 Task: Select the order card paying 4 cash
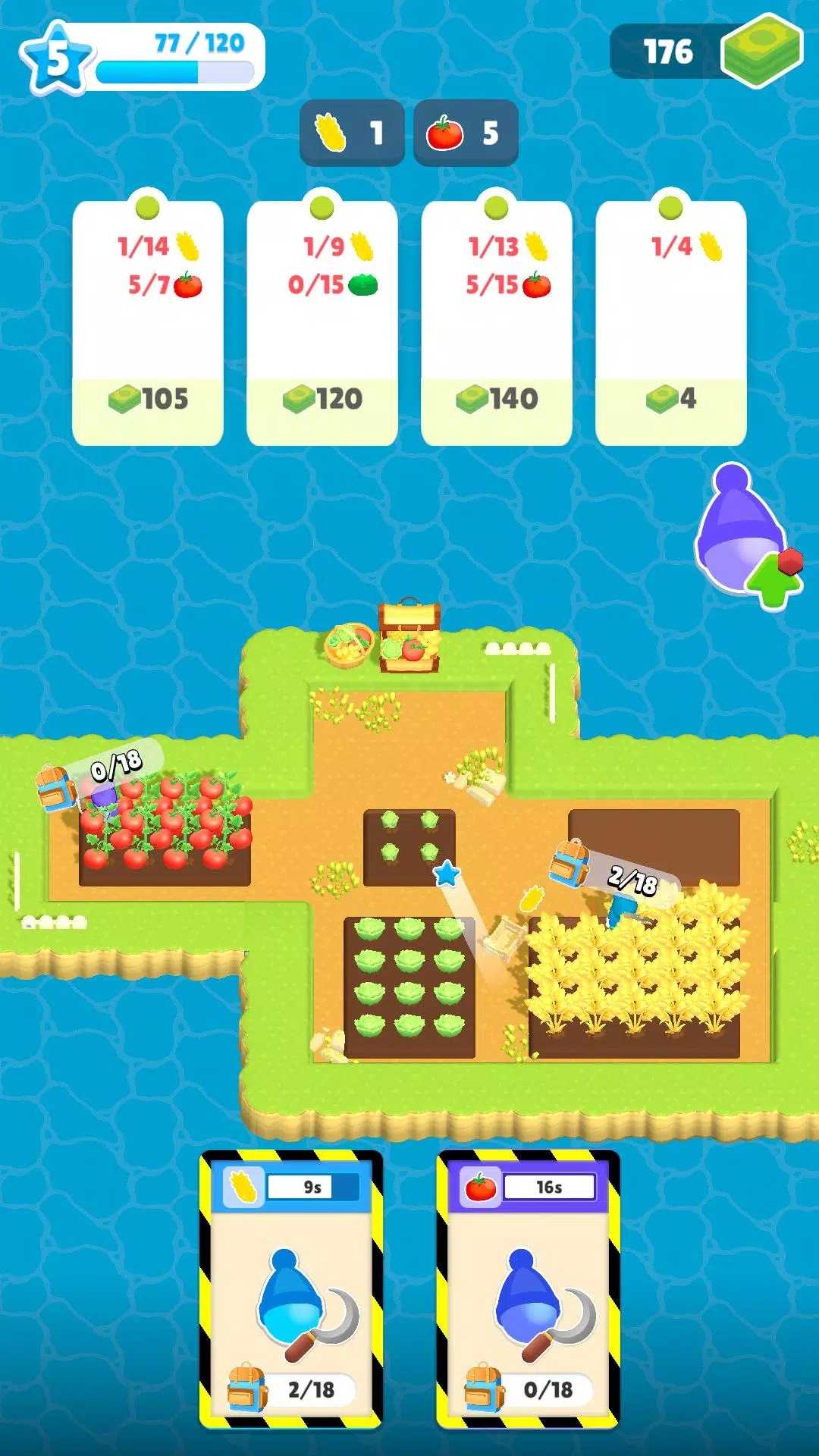[x=671, y=322]
